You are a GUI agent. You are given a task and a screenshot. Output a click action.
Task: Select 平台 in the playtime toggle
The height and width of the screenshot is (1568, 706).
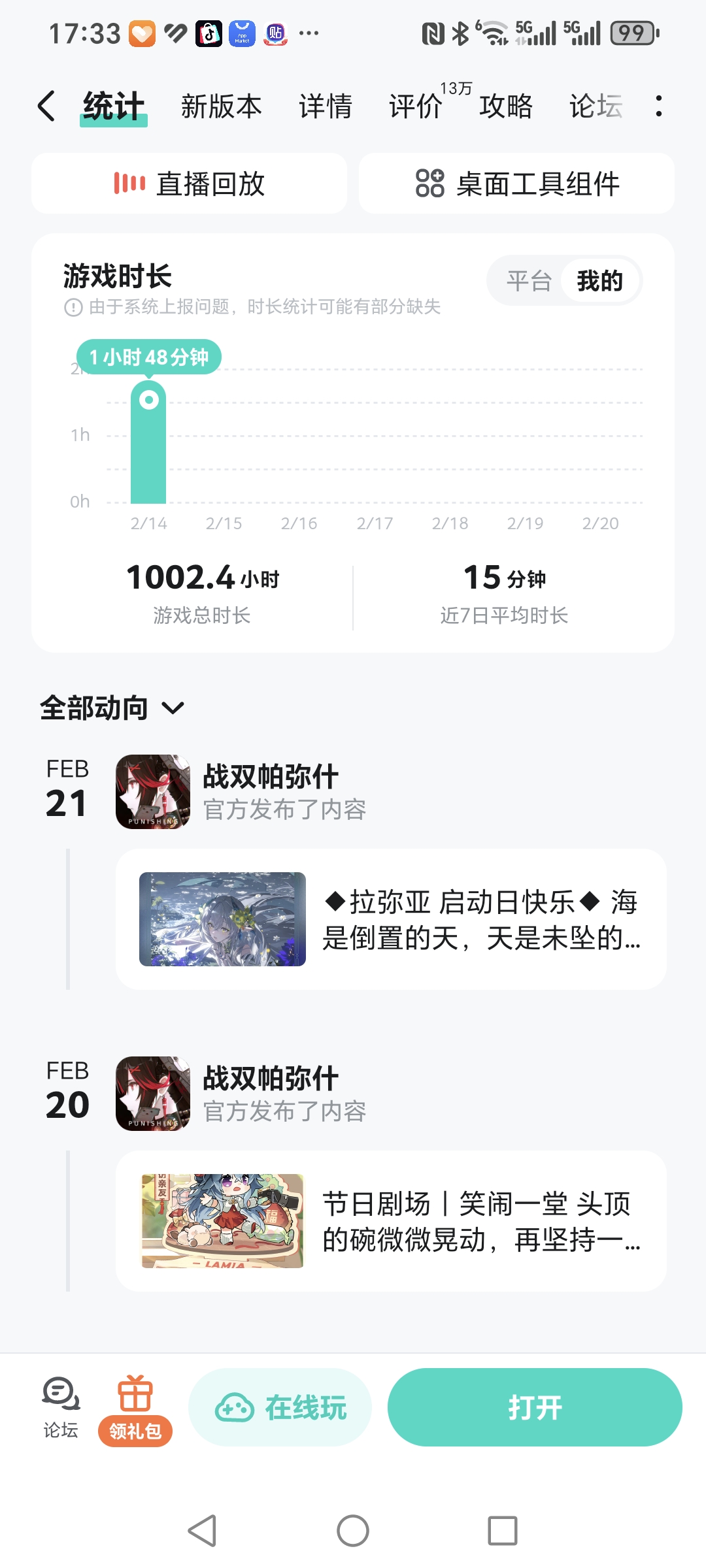[529, 281]
